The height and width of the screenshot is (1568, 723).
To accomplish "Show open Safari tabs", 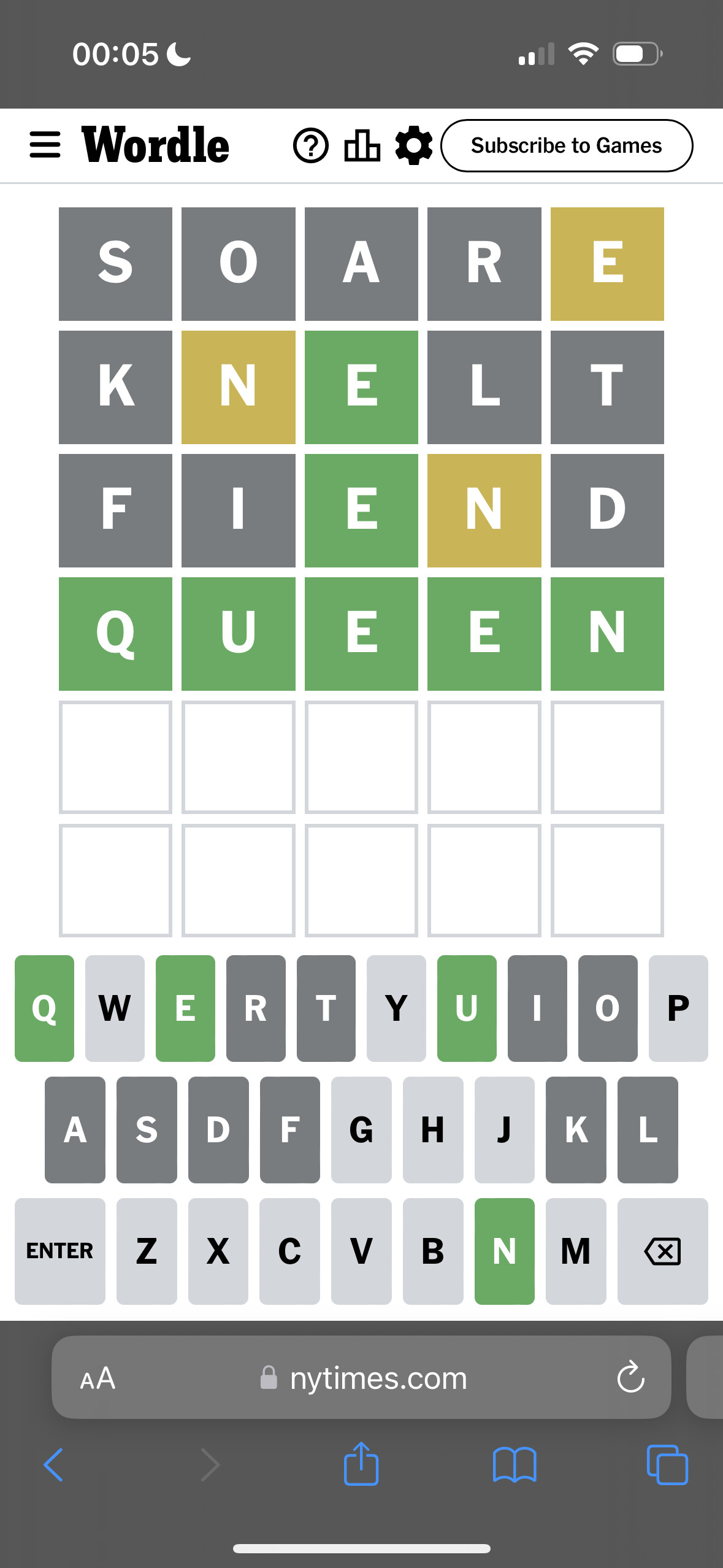I will coord(667,1465).
